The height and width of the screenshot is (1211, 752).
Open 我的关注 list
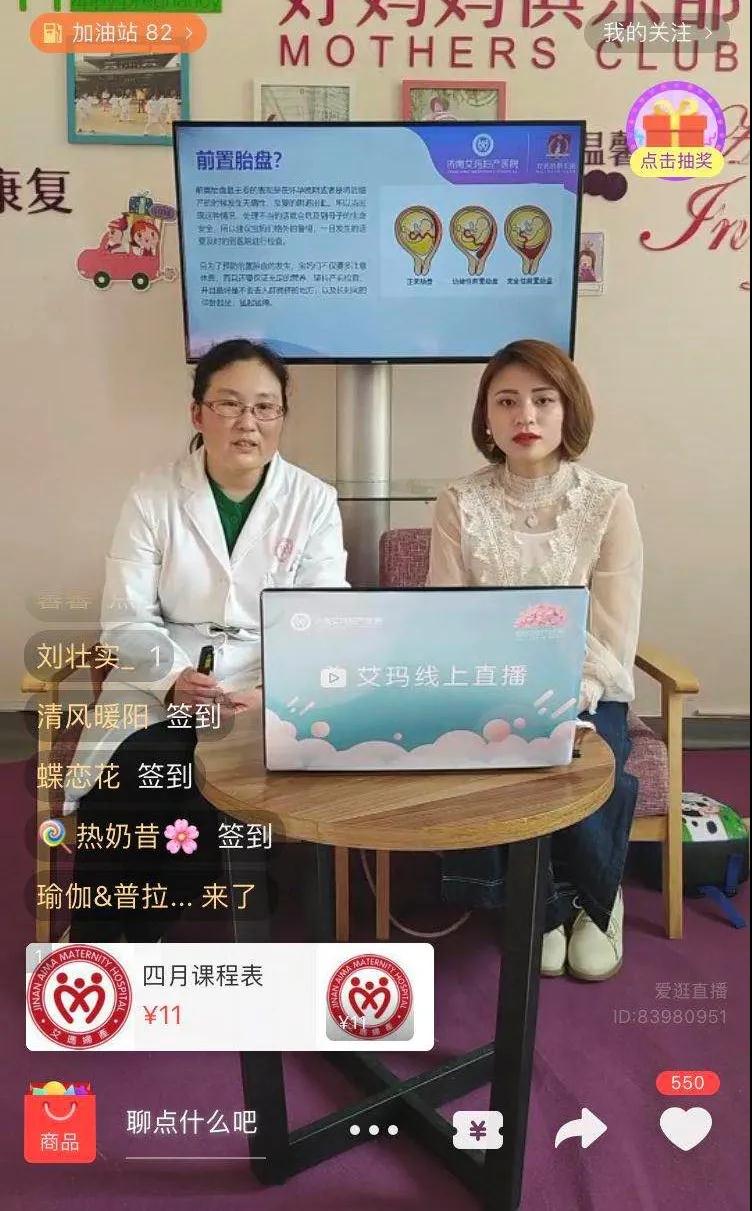(657, 32)
